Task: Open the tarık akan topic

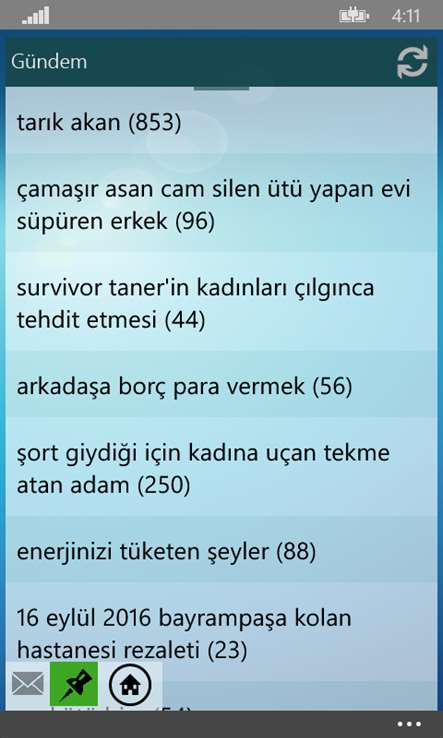Action: [x=221, y=122]
